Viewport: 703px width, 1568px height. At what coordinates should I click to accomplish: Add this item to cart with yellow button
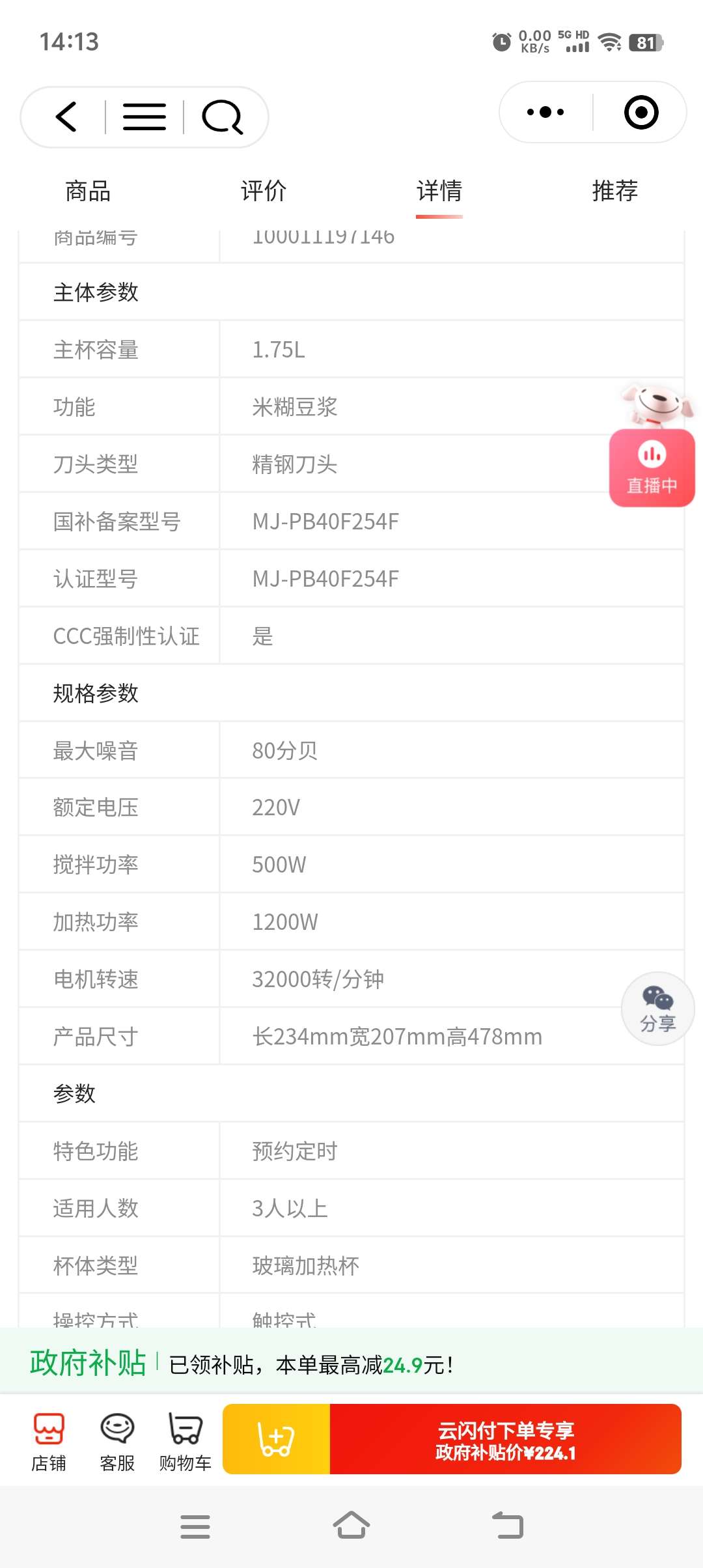click(277, 1439)
